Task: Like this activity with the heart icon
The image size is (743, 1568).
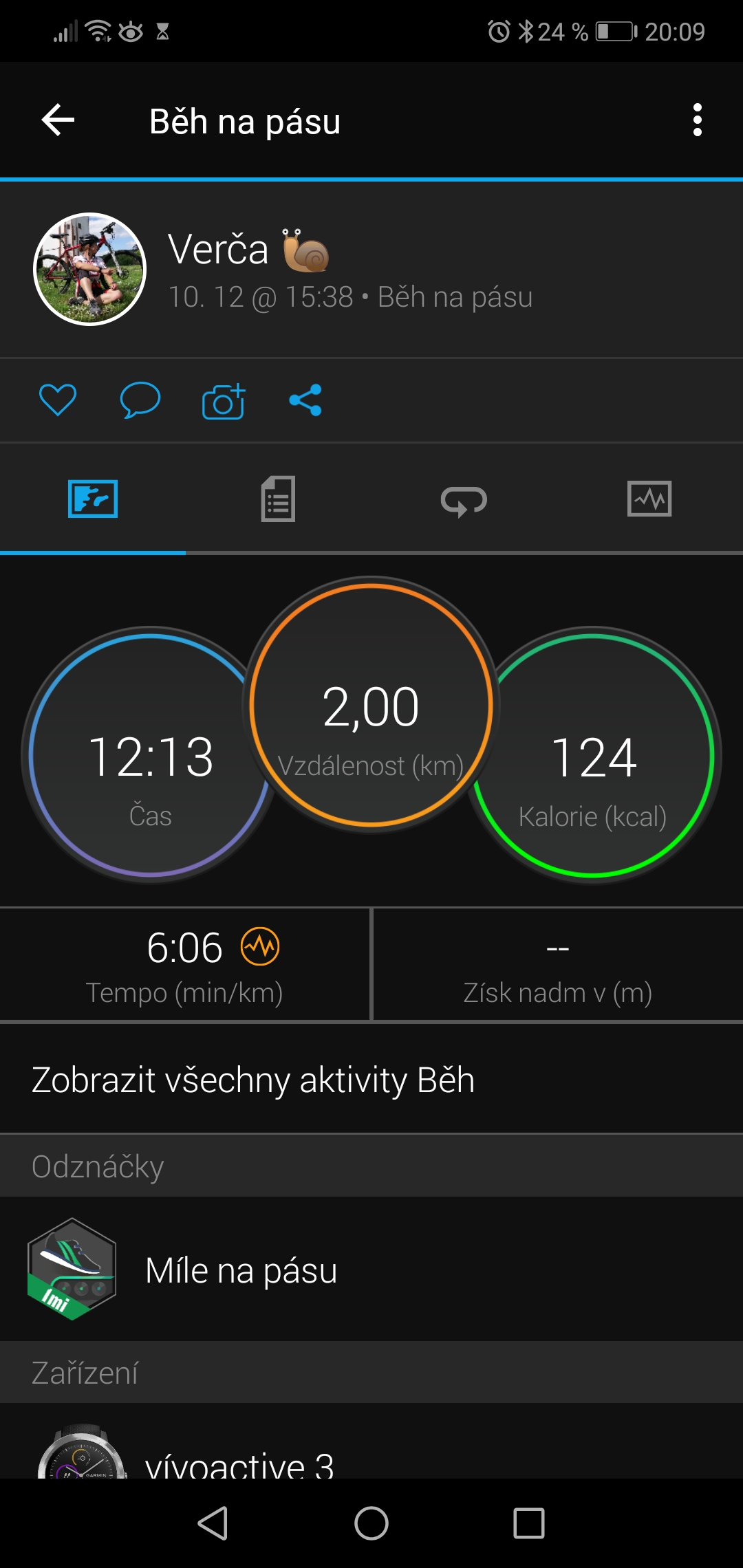Action: pyautogui.click(x=58, y=400)
